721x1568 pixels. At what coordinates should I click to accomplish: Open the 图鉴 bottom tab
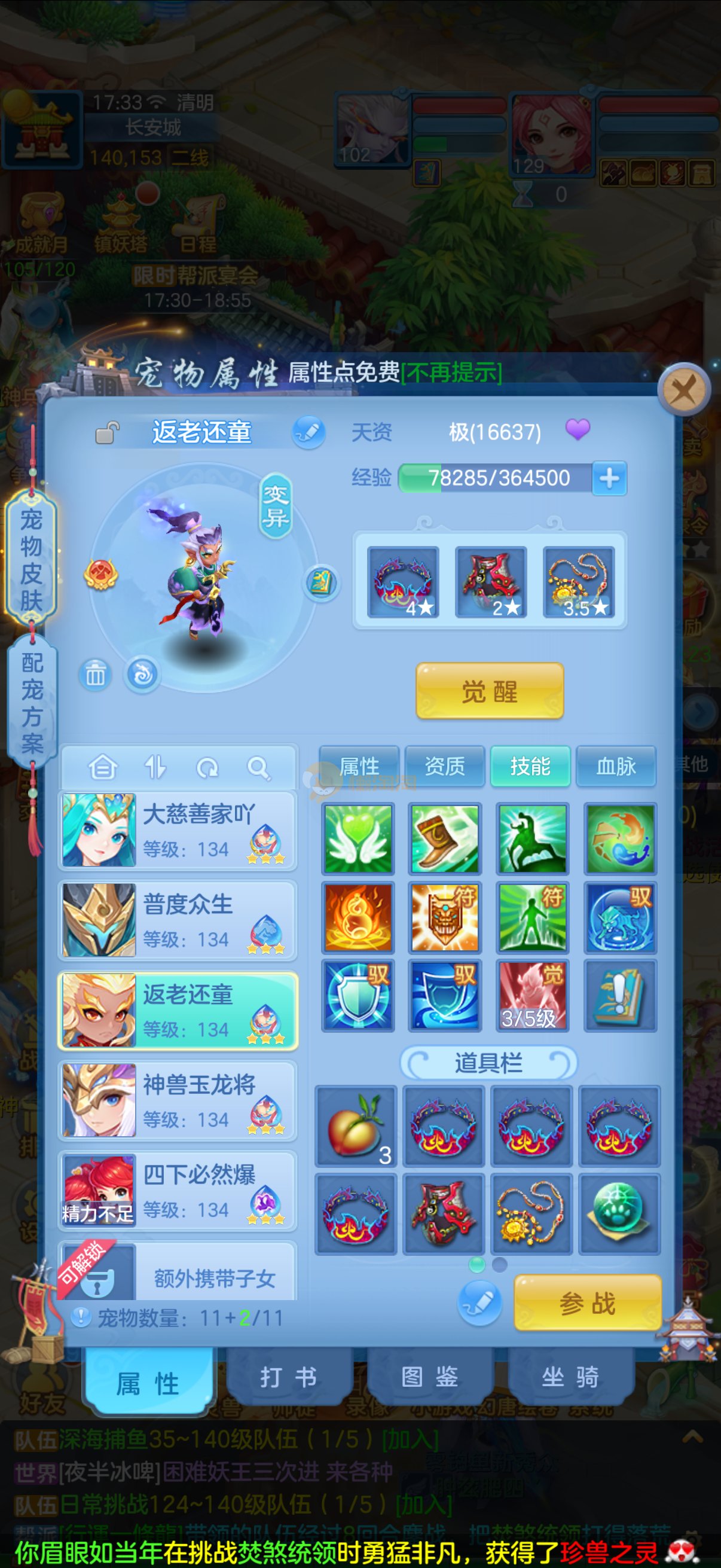[429, 1377]
